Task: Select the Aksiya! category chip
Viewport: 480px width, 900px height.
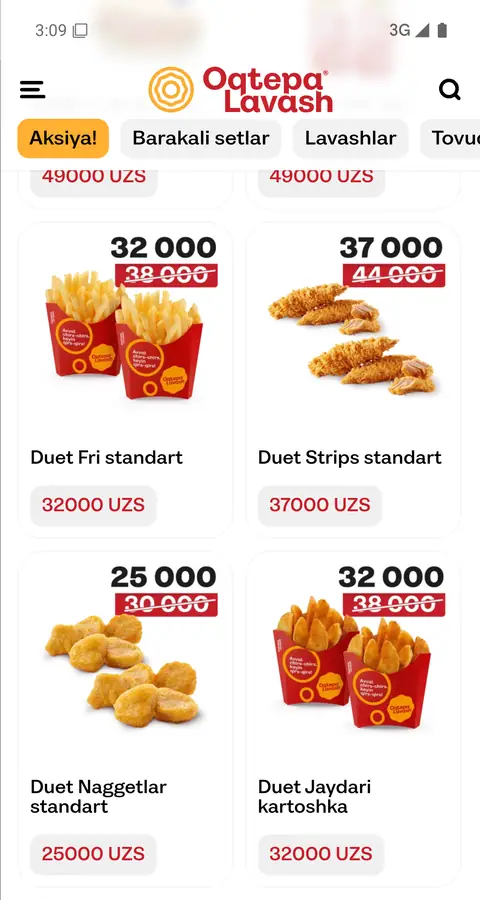Action: pos(63,138)
